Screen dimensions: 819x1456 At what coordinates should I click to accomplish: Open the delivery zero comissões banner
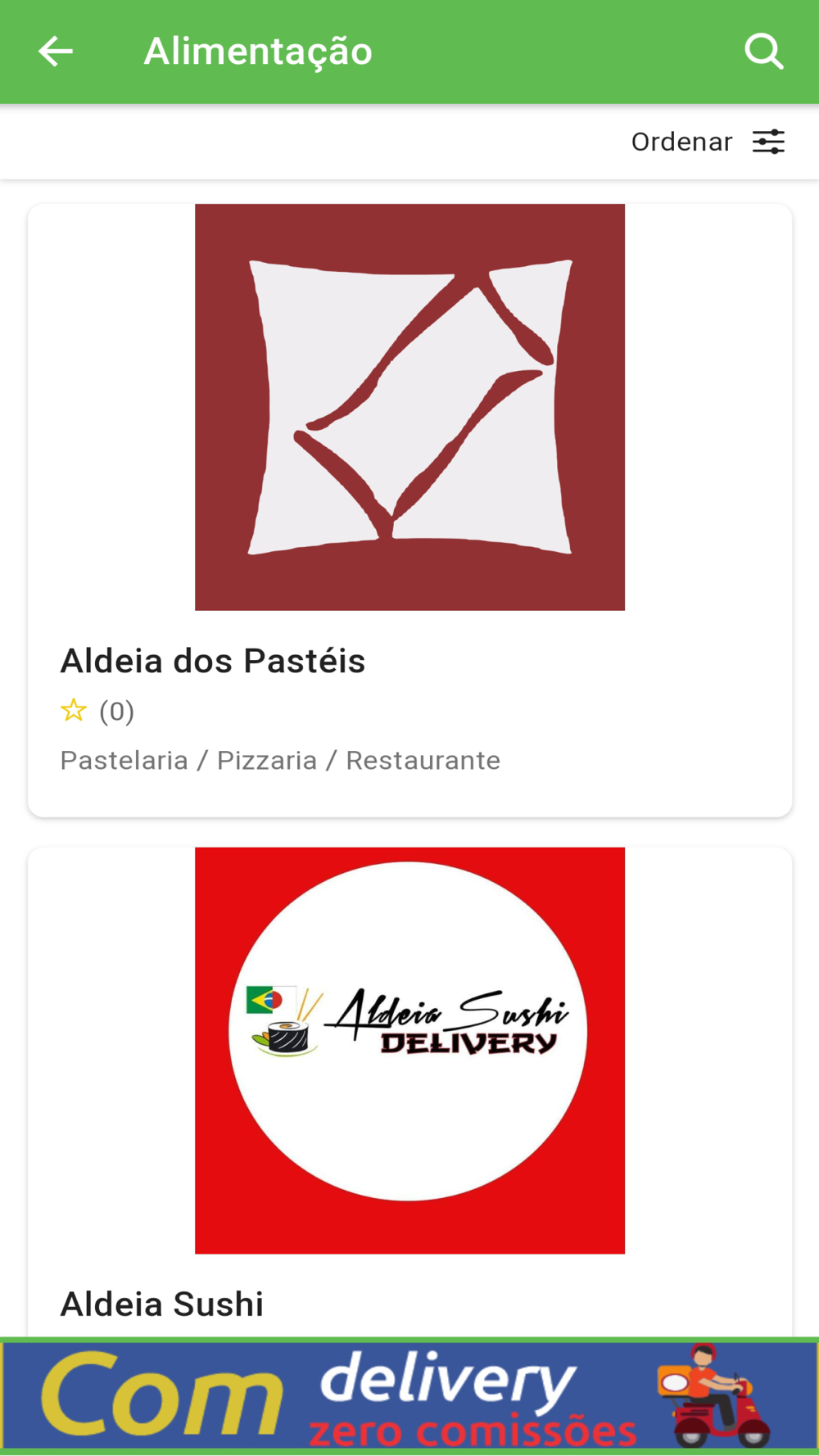[x=409, y=1396]
